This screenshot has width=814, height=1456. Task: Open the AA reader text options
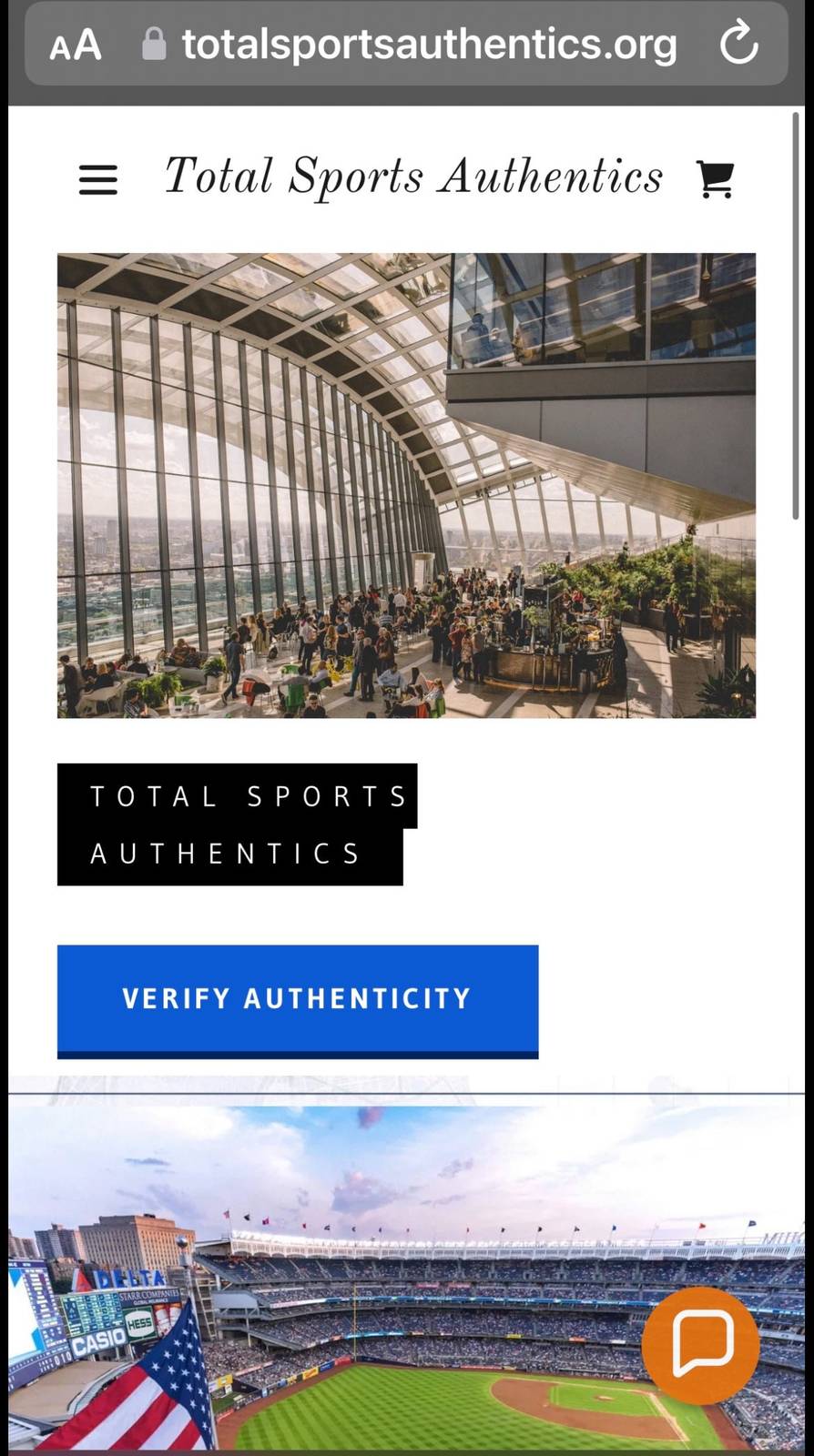pos(76,45)
